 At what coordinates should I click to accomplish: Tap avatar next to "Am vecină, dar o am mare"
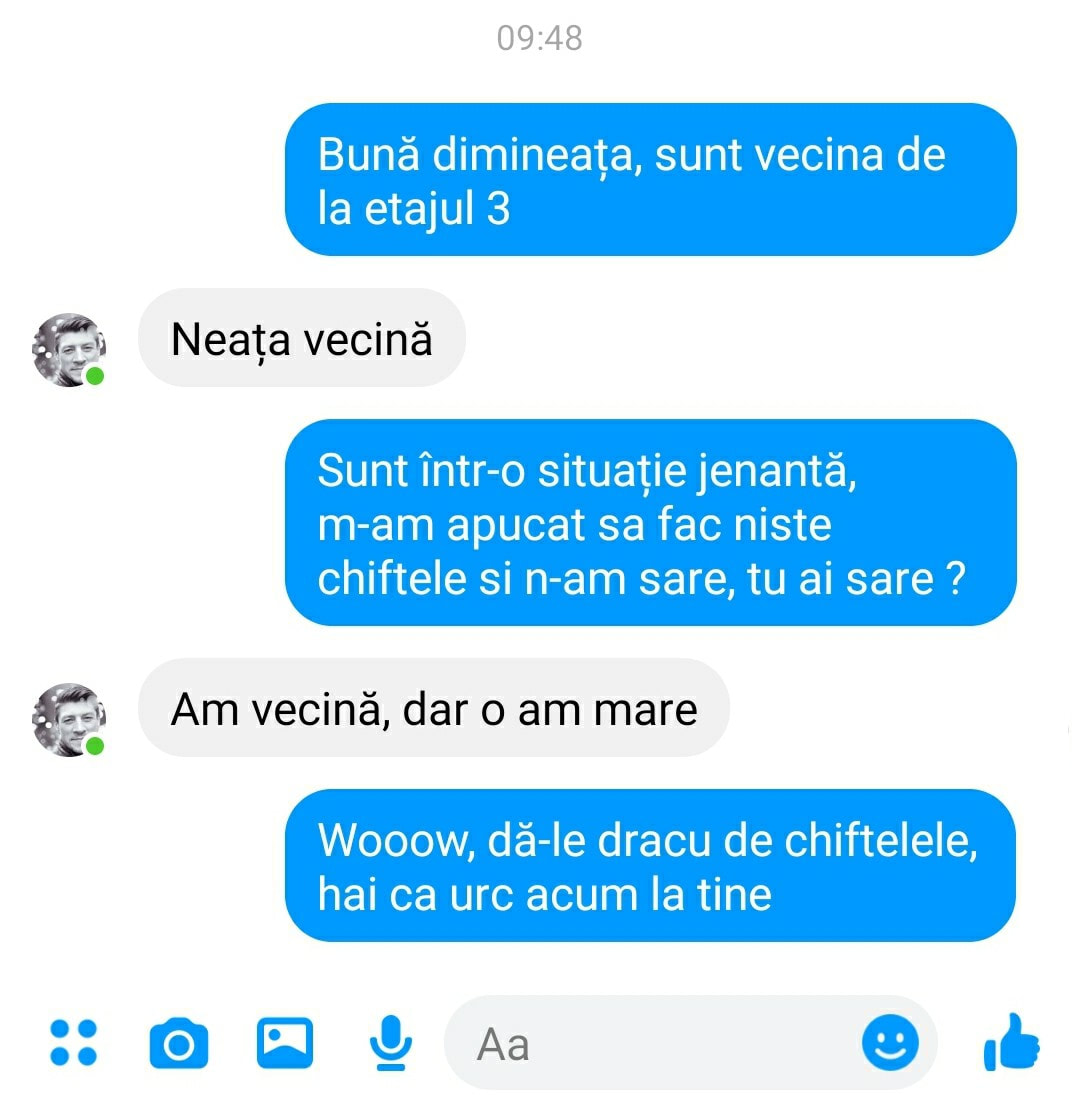[x=70, y=720]
